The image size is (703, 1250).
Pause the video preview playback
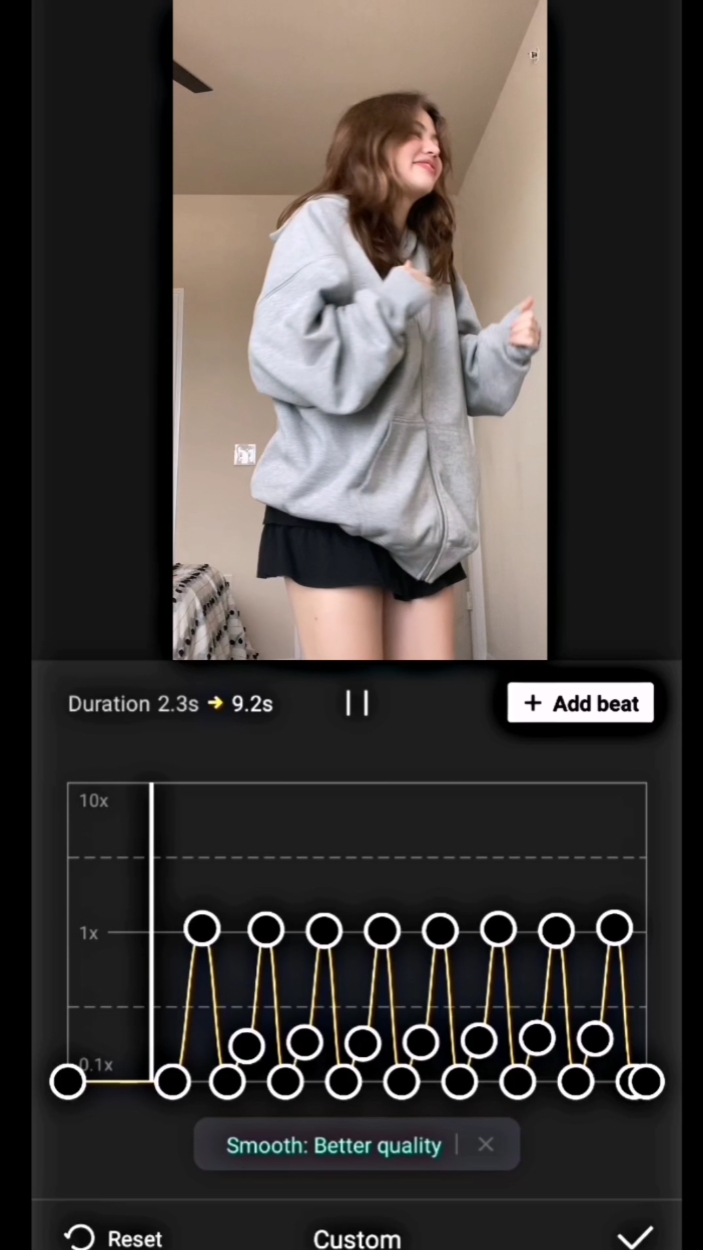[x=357, y=704]
